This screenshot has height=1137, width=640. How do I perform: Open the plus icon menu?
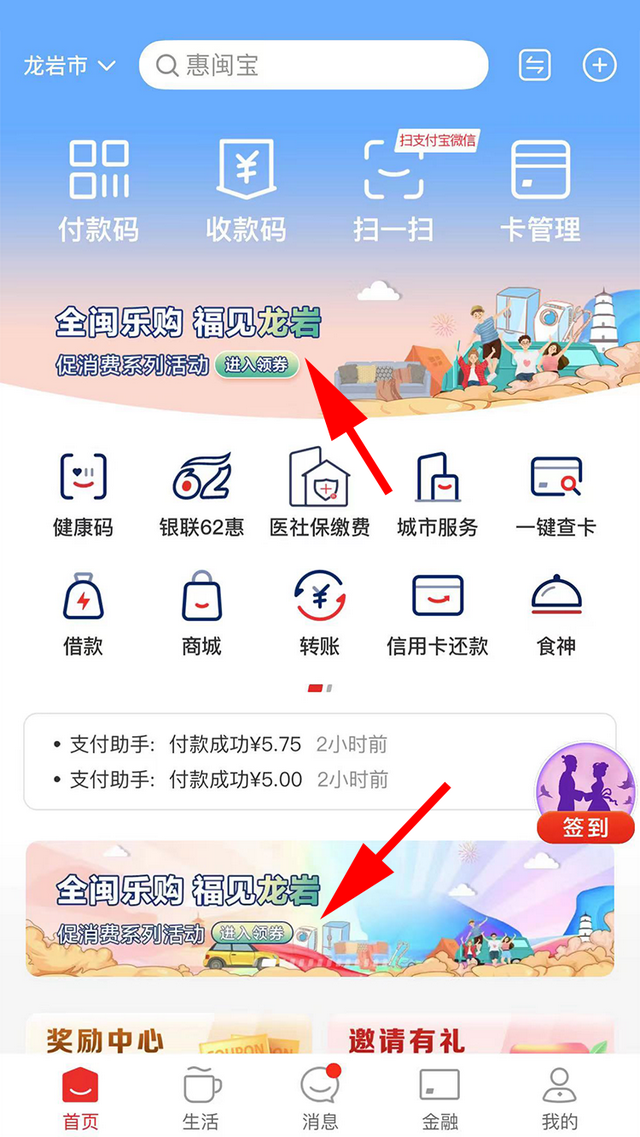coord(599,65)
